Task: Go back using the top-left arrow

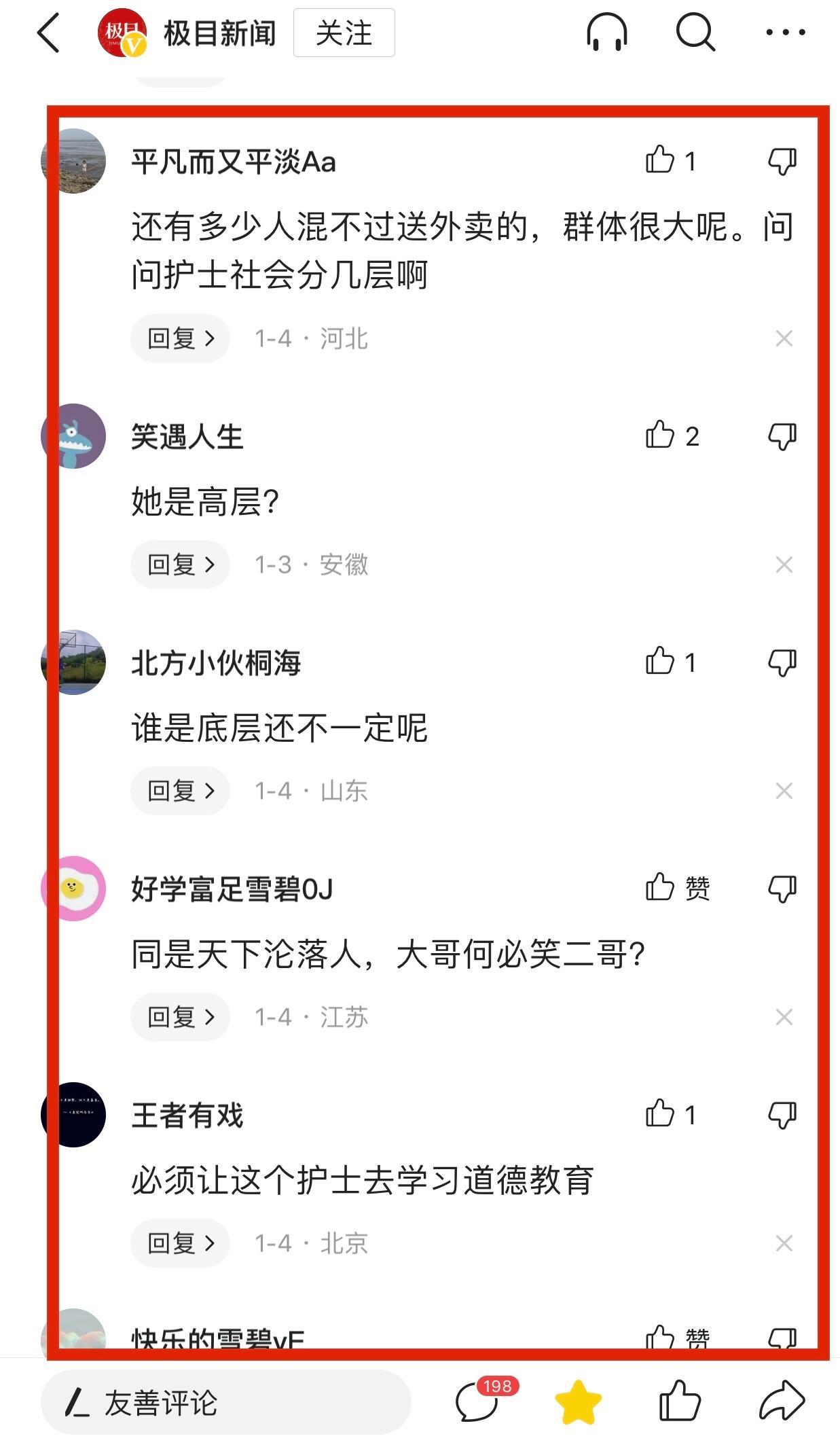Action: click(49, 33)
